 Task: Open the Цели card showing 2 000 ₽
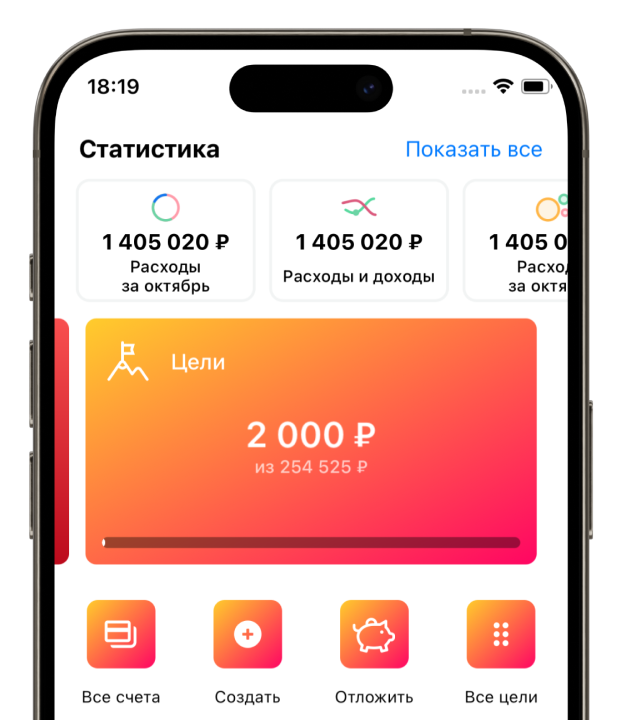tap(311, 441)
